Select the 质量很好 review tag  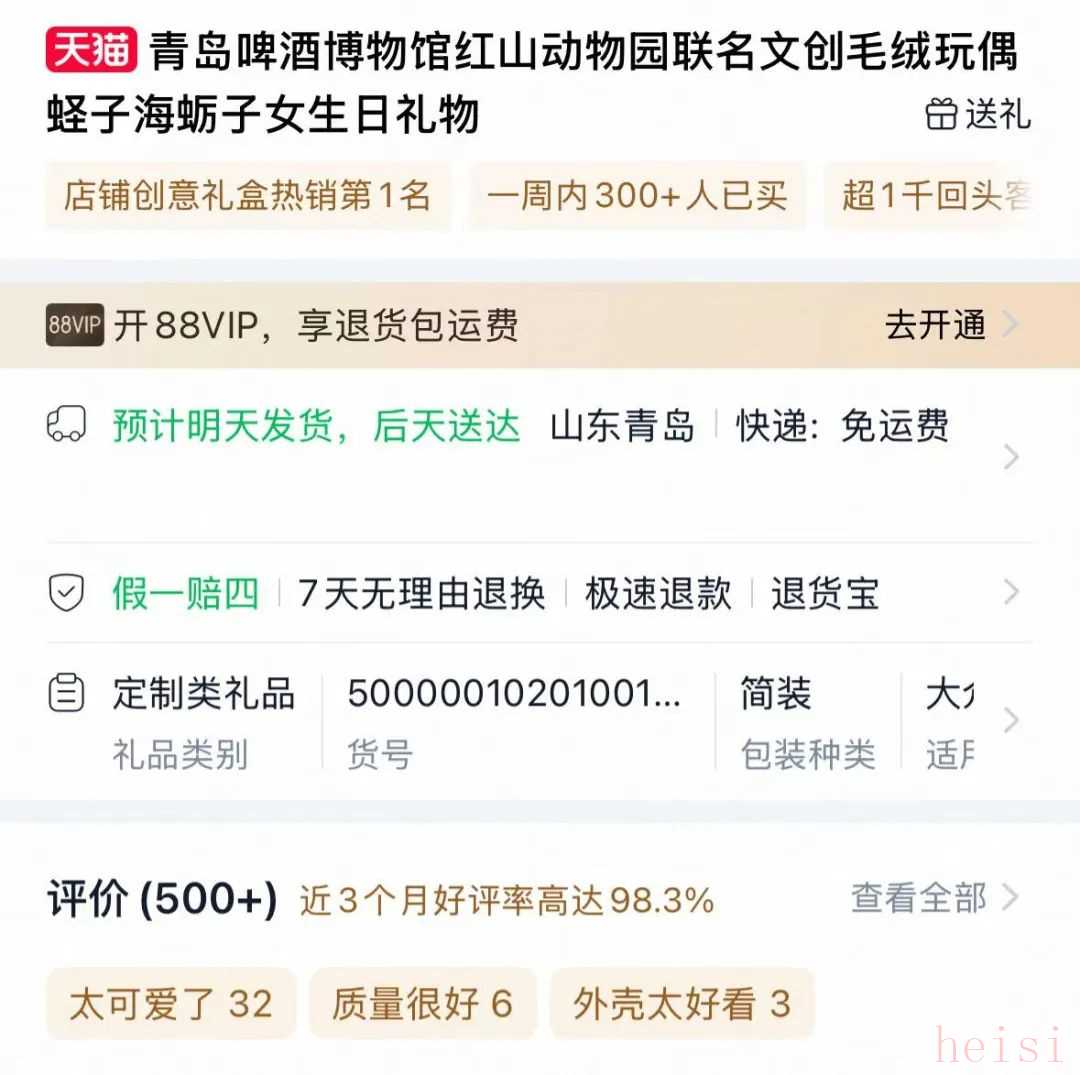(x=423, y=1003)
